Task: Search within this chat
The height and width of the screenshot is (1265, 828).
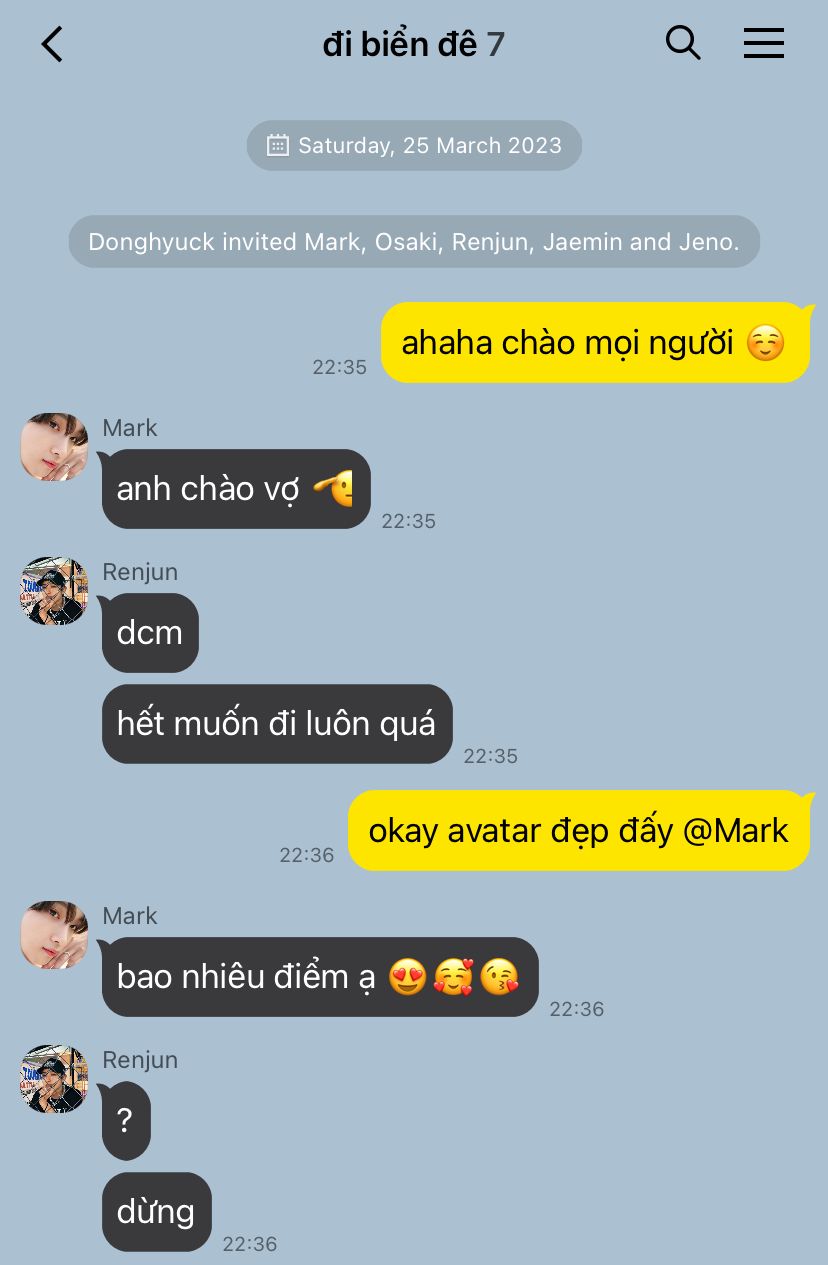Action: pyautogui.click(x=682, y=43)
